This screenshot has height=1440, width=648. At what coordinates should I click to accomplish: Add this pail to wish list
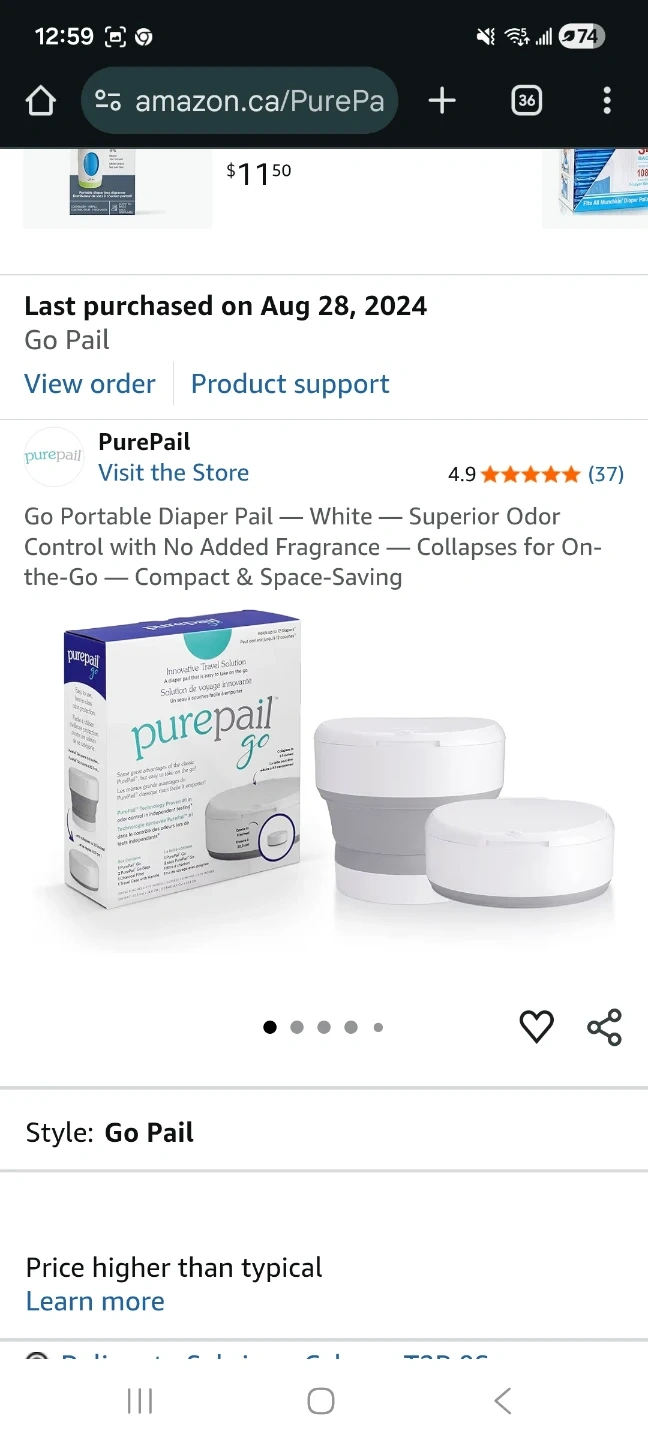(x=536, y=1027)
